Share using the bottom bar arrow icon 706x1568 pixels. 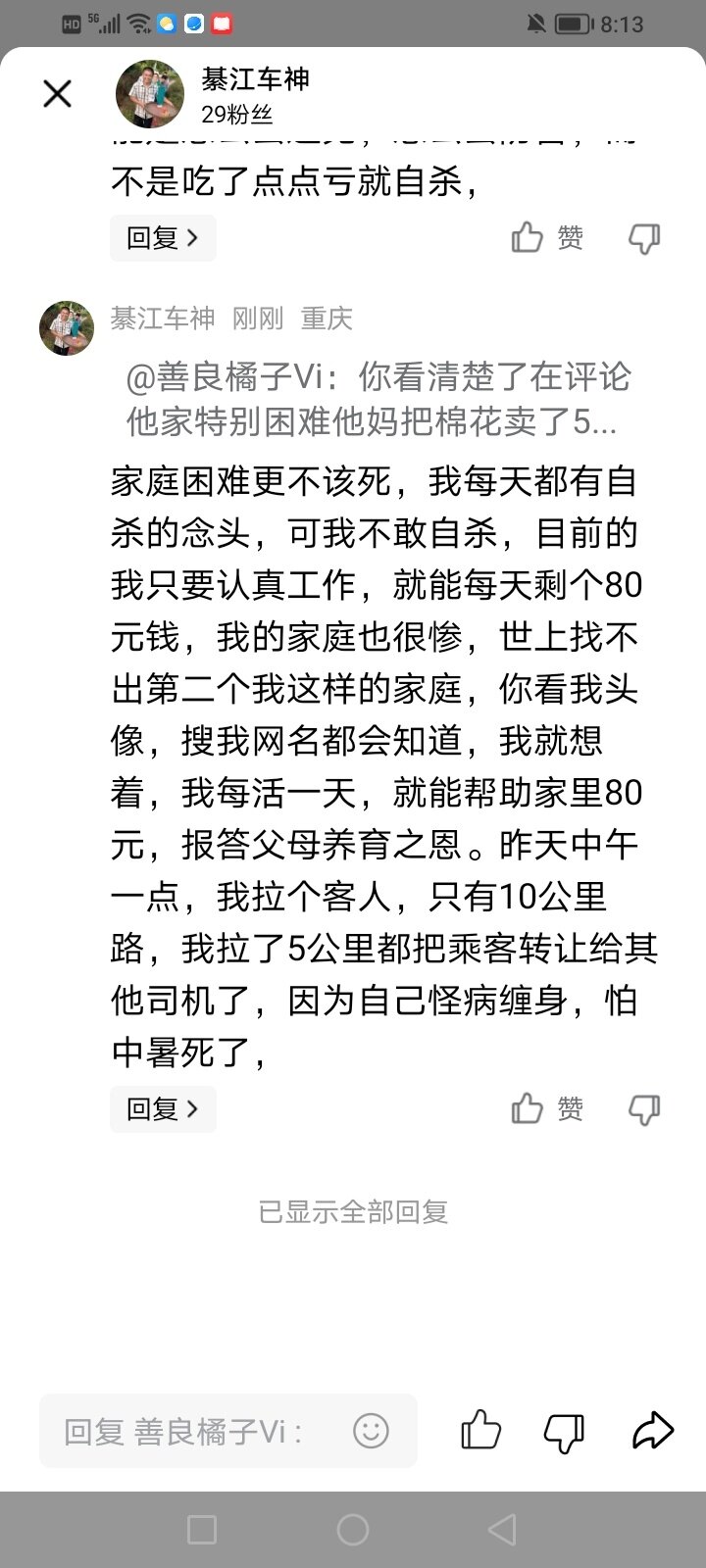click(x=652, y=1432)
